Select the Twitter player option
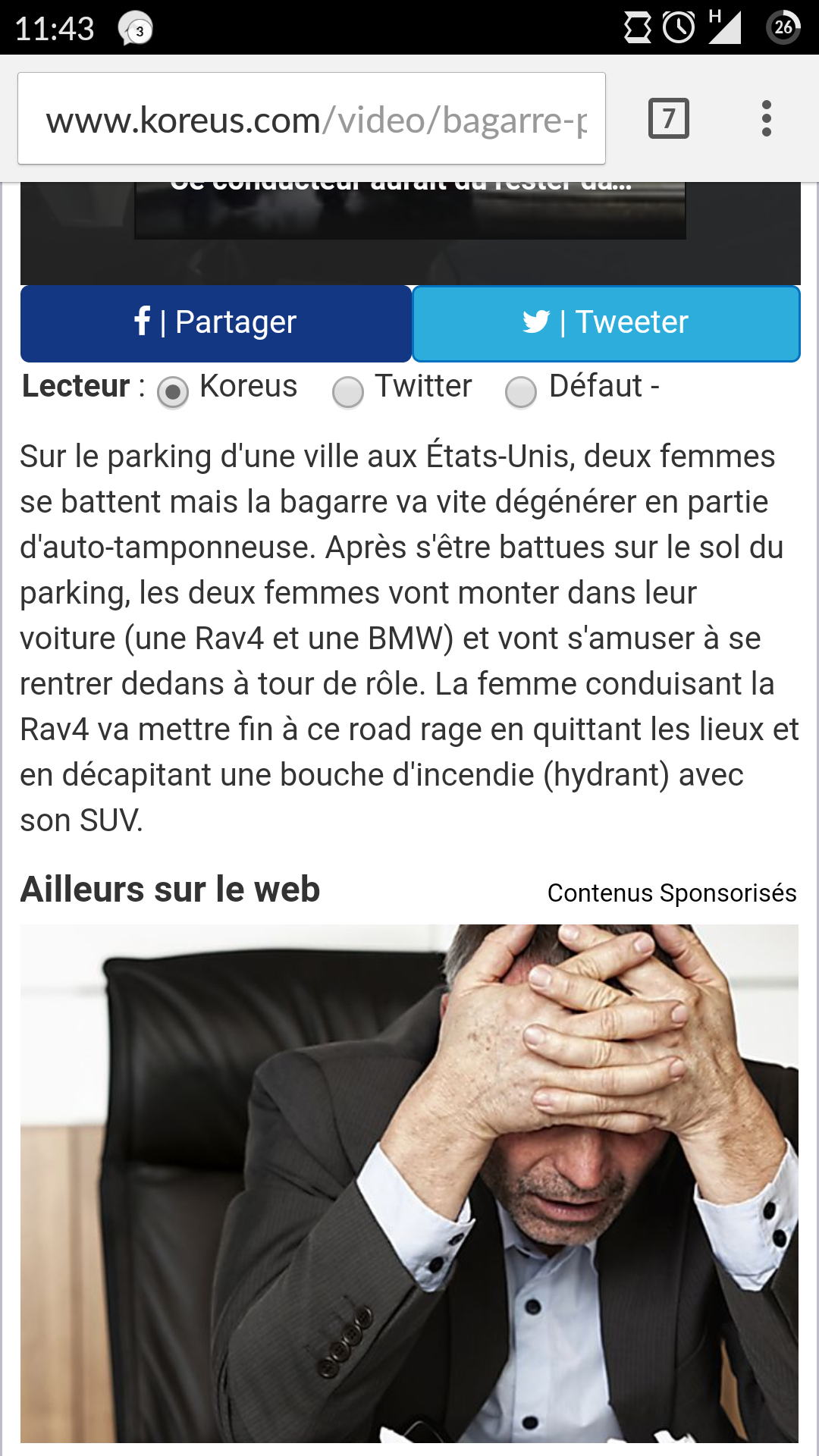819x1456 pixels. pyautogui.click(x=348, y=392)
